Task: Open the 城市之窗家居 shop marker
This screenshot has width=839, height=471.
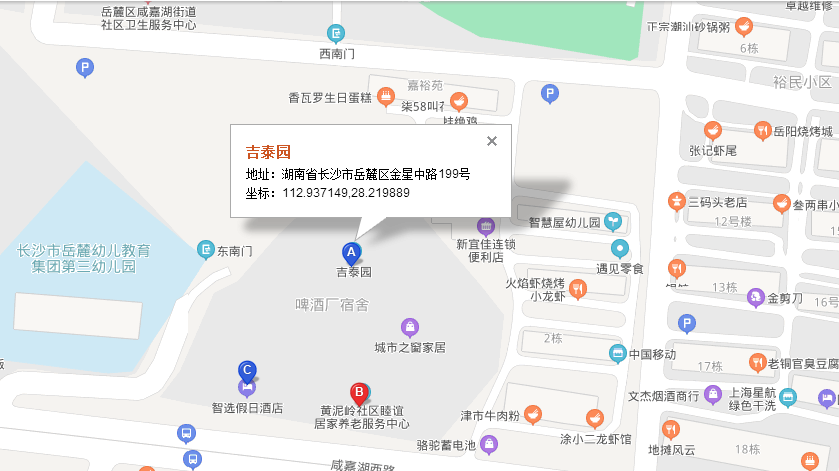Action: pos(409,327)
